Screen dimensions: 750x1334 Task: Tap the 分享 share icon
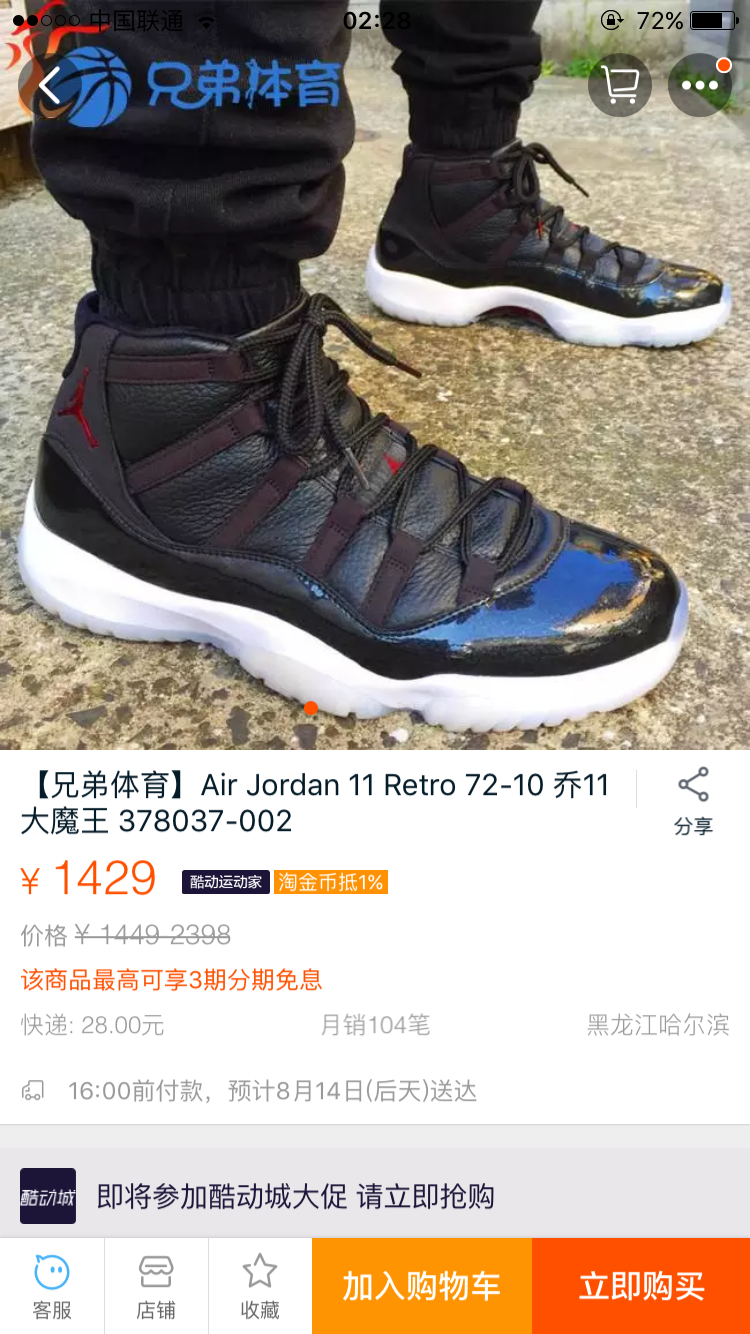(691, 797)
